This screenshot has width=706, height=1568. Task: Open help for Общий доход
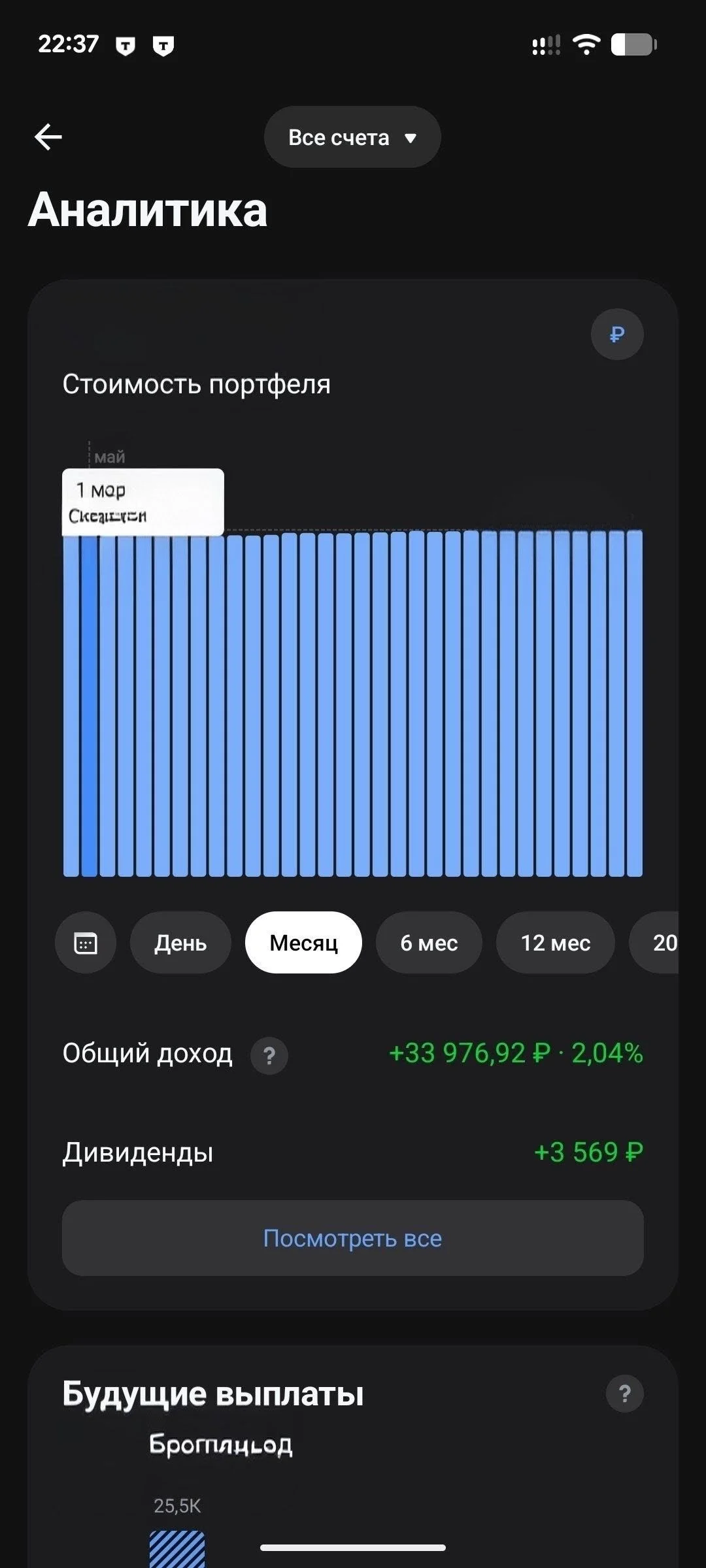pos(269,1055)
